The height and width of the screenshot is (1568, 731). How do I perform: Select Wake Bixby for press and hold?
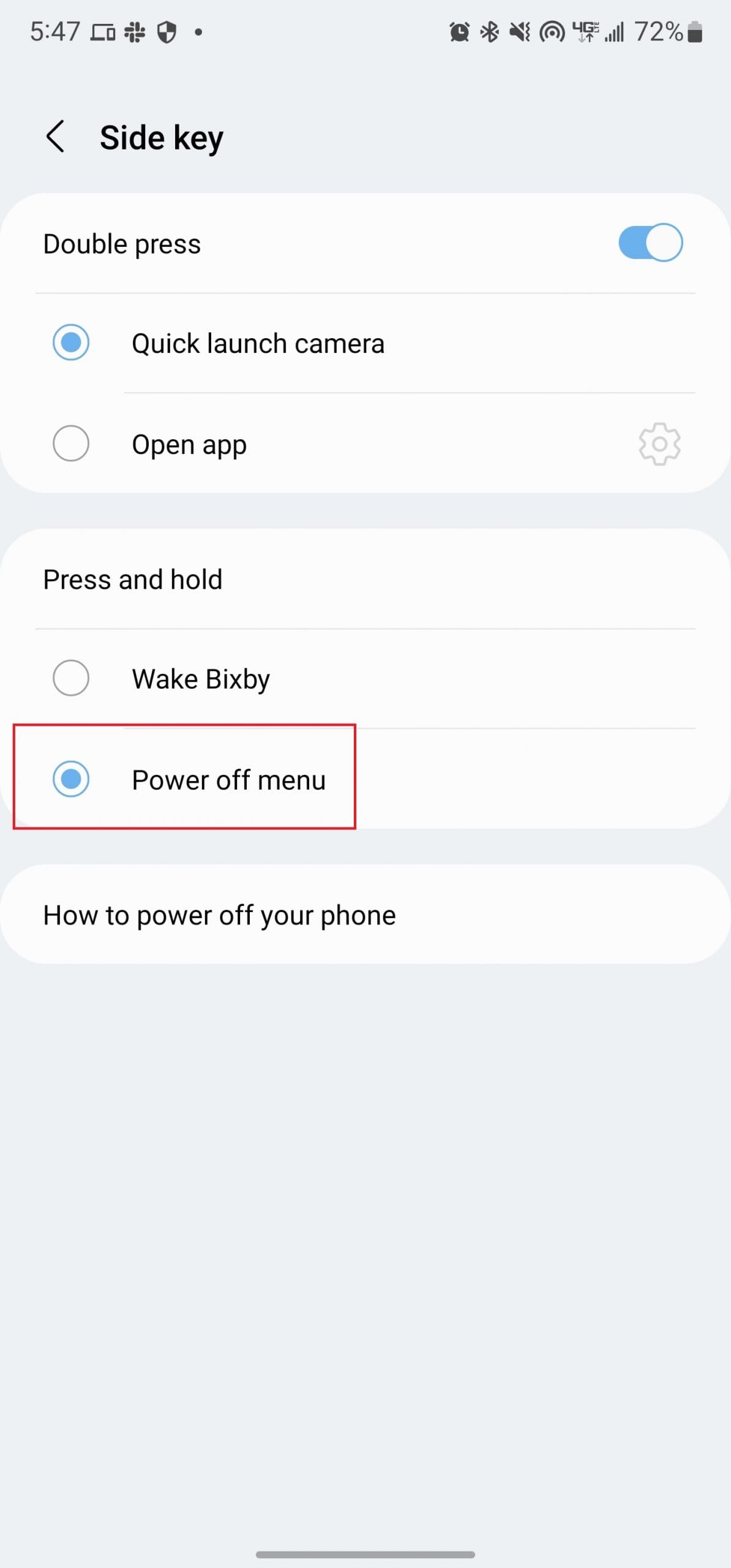pyautogui.click(x=71, y=678)
